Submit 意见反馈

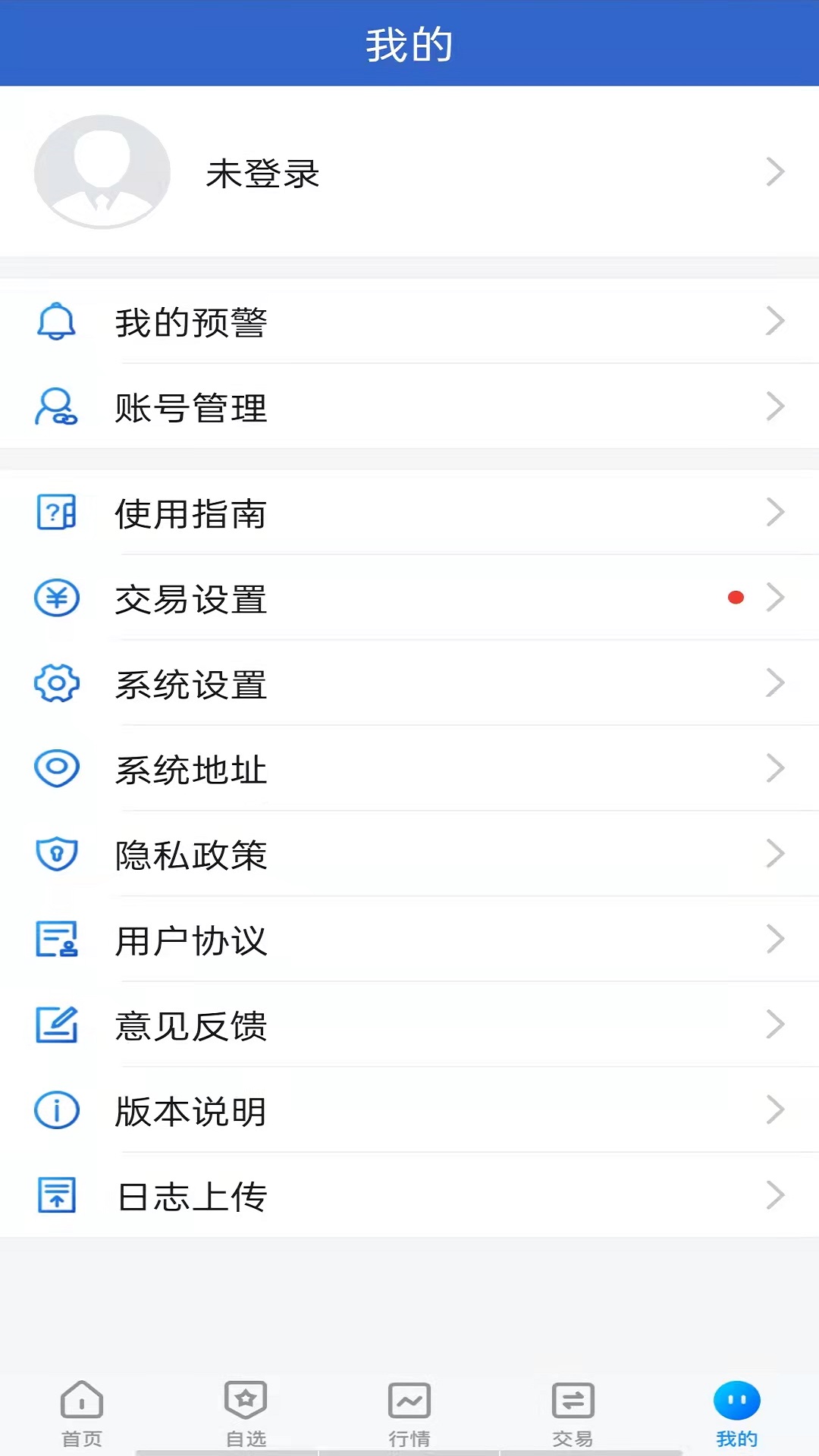[409, 1025]
